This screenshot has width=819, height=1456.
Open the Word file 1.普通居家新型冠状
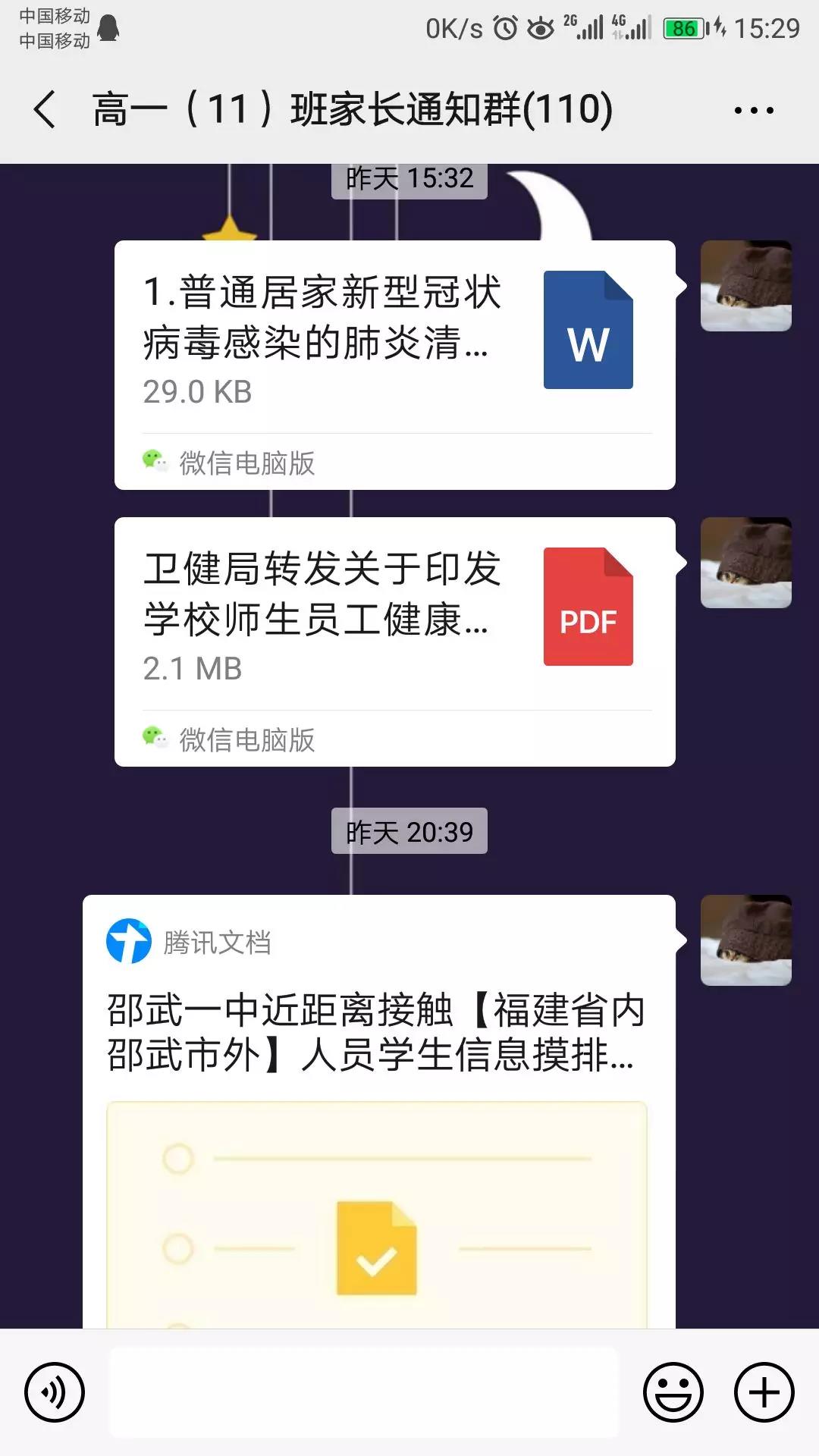[394, 341]
